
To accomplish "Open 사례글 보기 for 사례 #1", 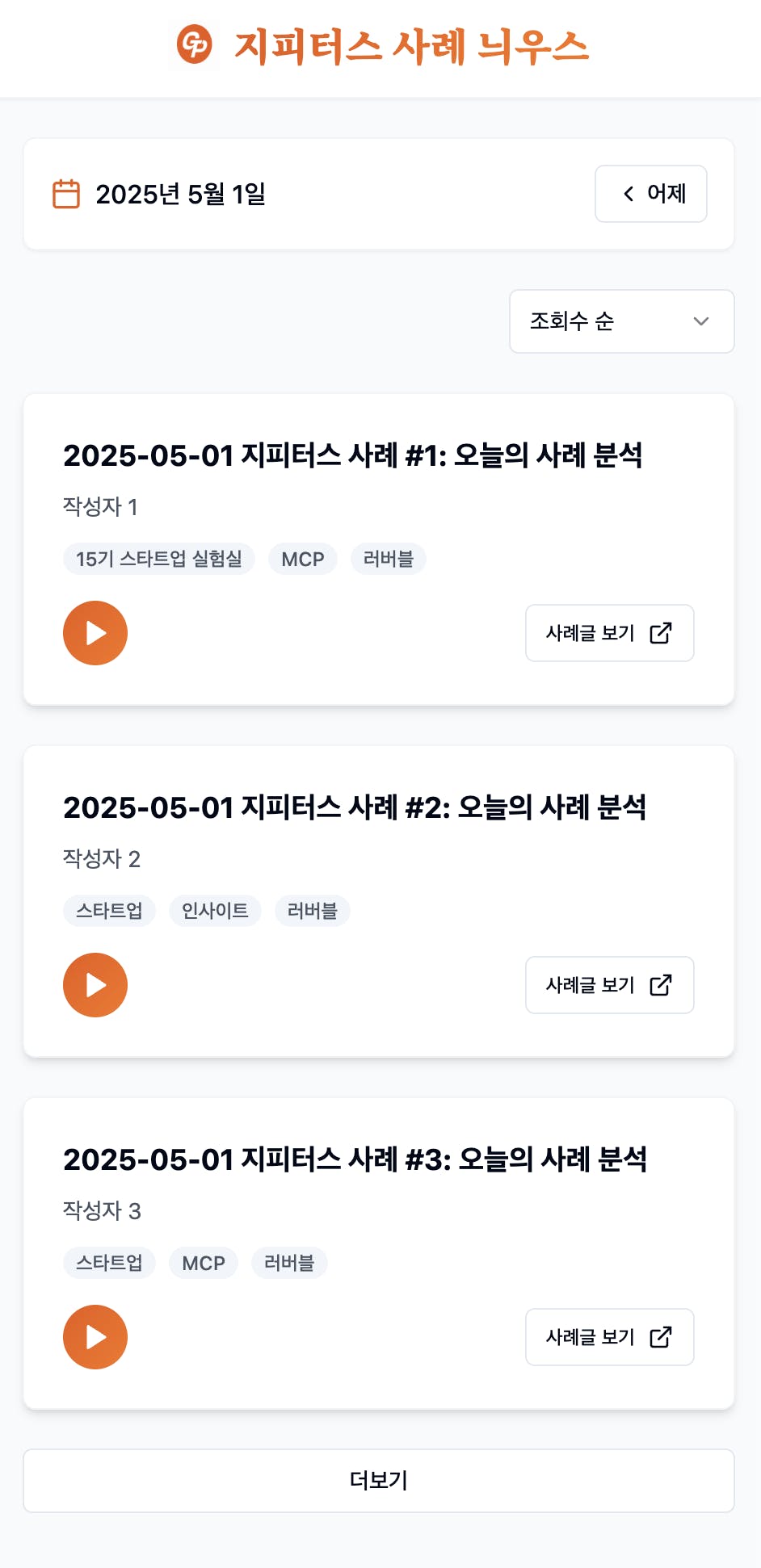I will pyautogui.click(x=609, y=633).
